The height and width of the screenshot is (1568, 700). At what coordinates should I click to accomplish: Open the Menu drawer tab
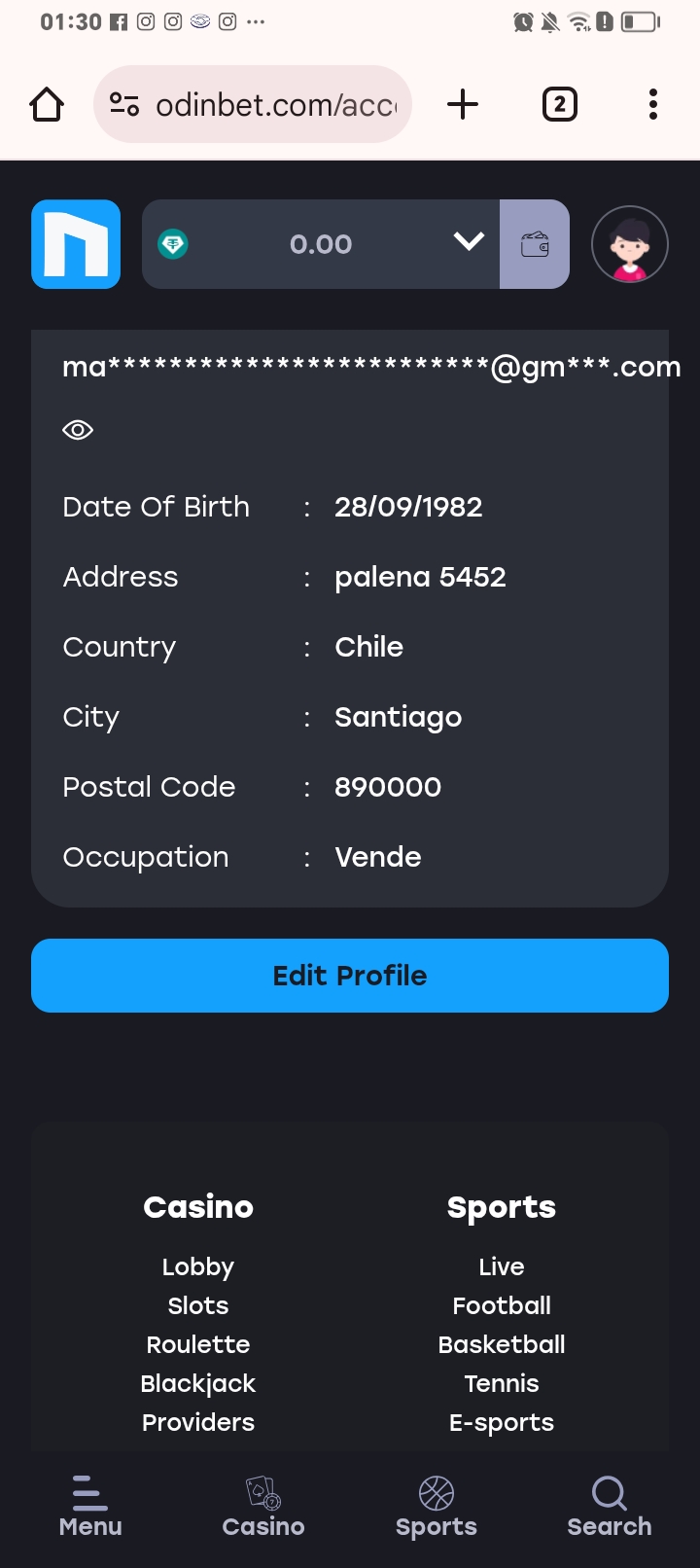pos(90,1507)
